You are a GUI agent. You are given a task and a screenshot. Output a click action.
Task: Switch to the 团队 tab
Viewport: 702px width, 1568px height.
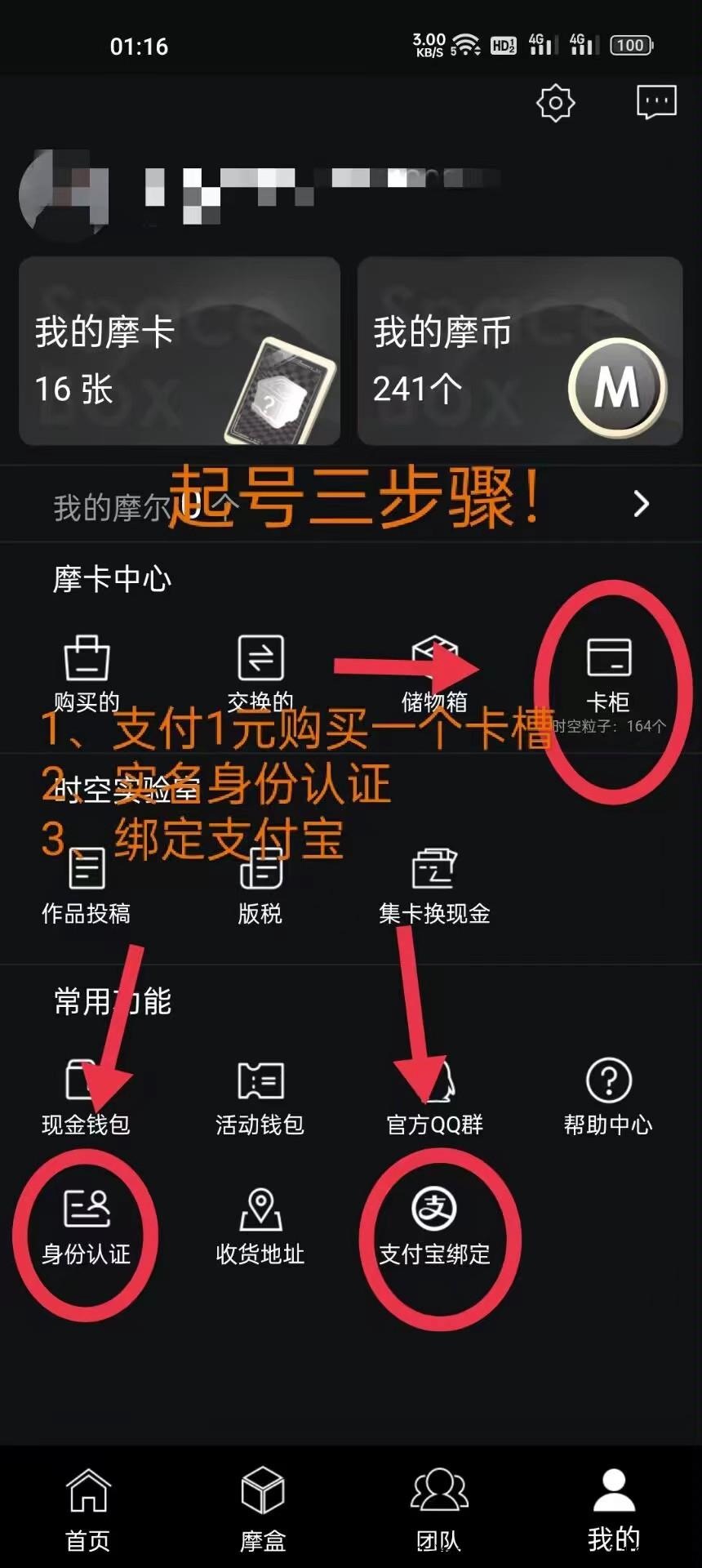(x=439, y=1509)
